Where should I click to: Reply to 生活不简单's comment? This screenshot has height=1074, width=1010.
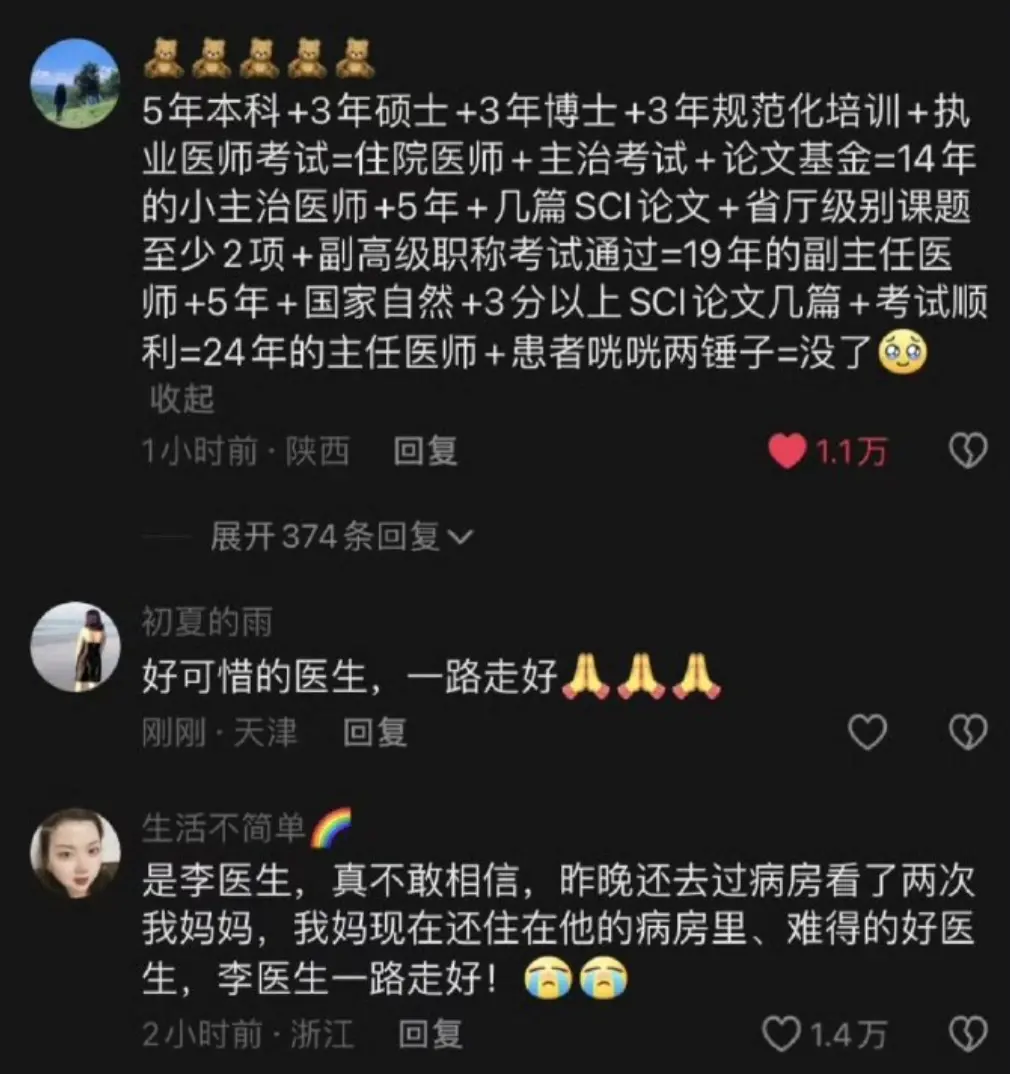tap(430, 1034)
